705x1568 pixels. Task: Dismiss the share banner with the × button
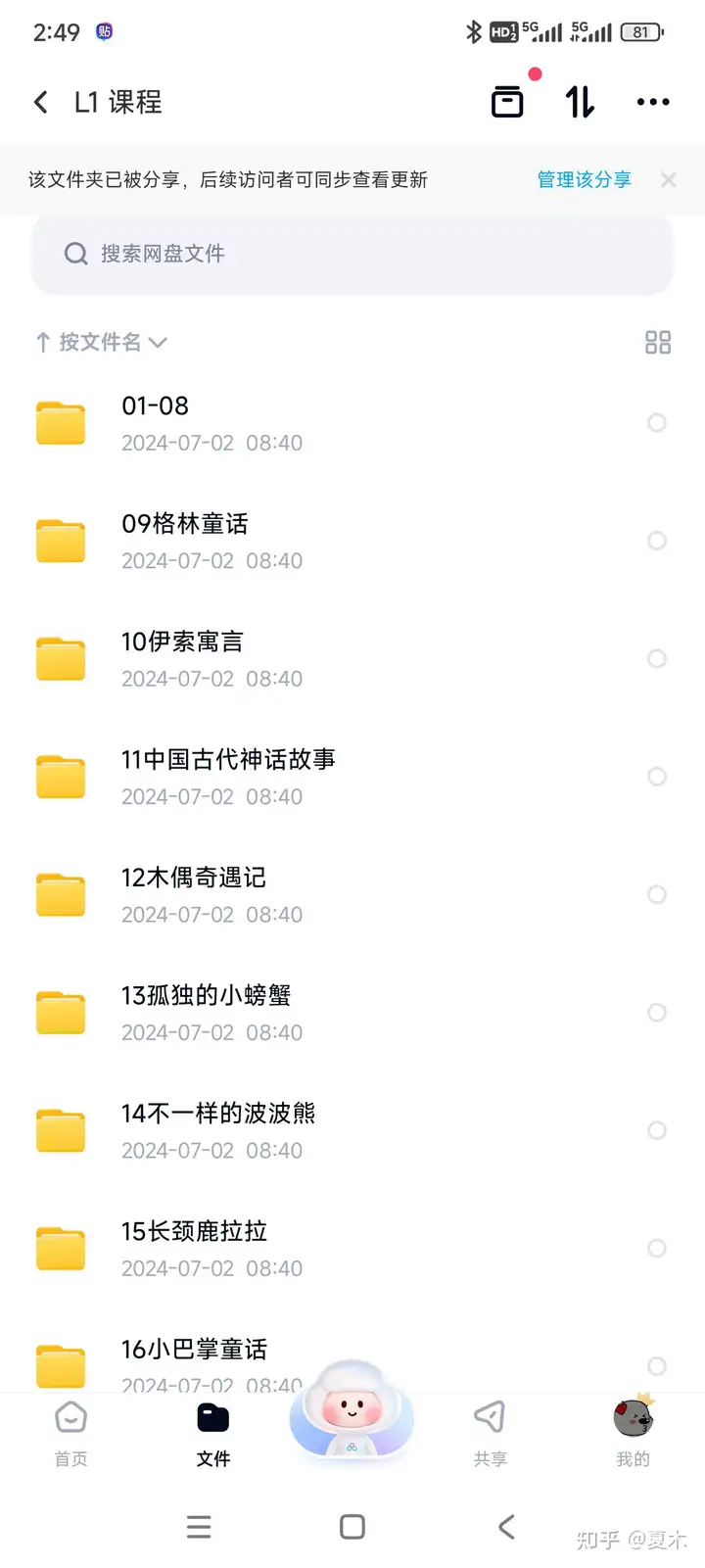(668, 179)
